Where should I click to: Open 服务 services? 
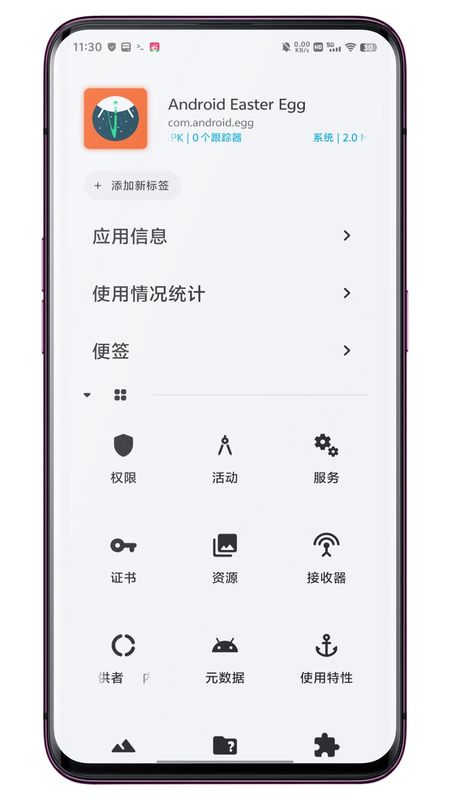pyautogui.click(x=326, y=459)
